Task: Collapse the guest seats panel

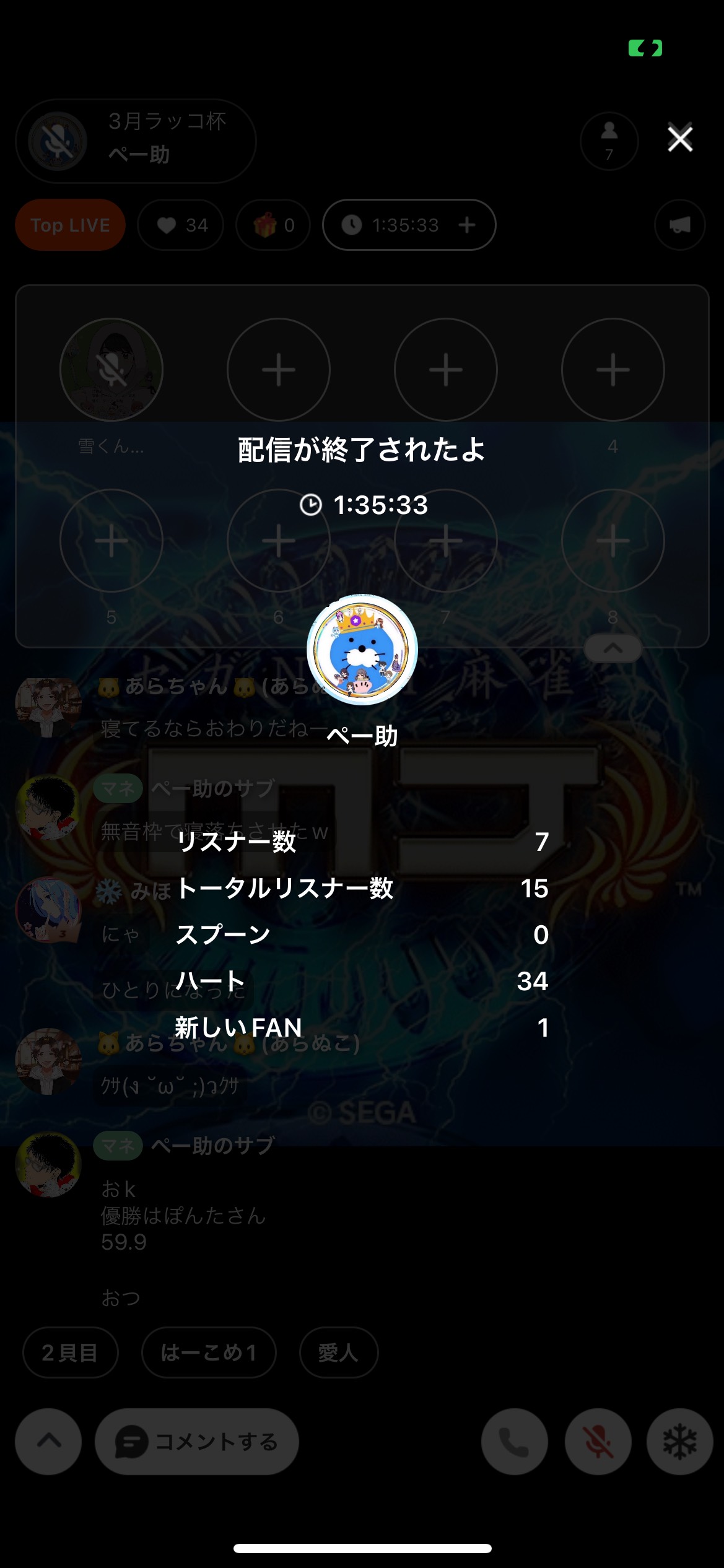Action: (613, 648)
